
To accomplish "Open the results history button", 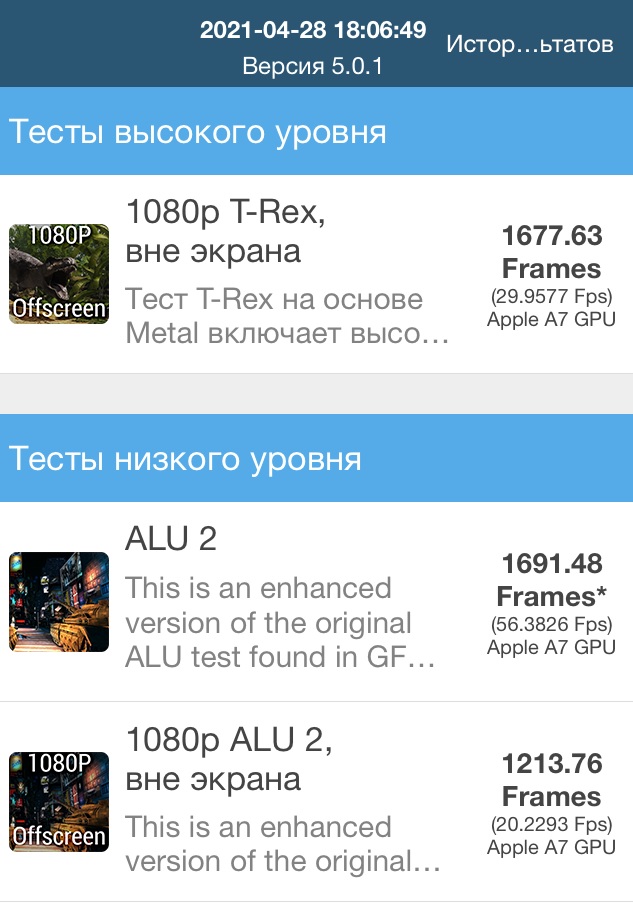I will 529,44.
